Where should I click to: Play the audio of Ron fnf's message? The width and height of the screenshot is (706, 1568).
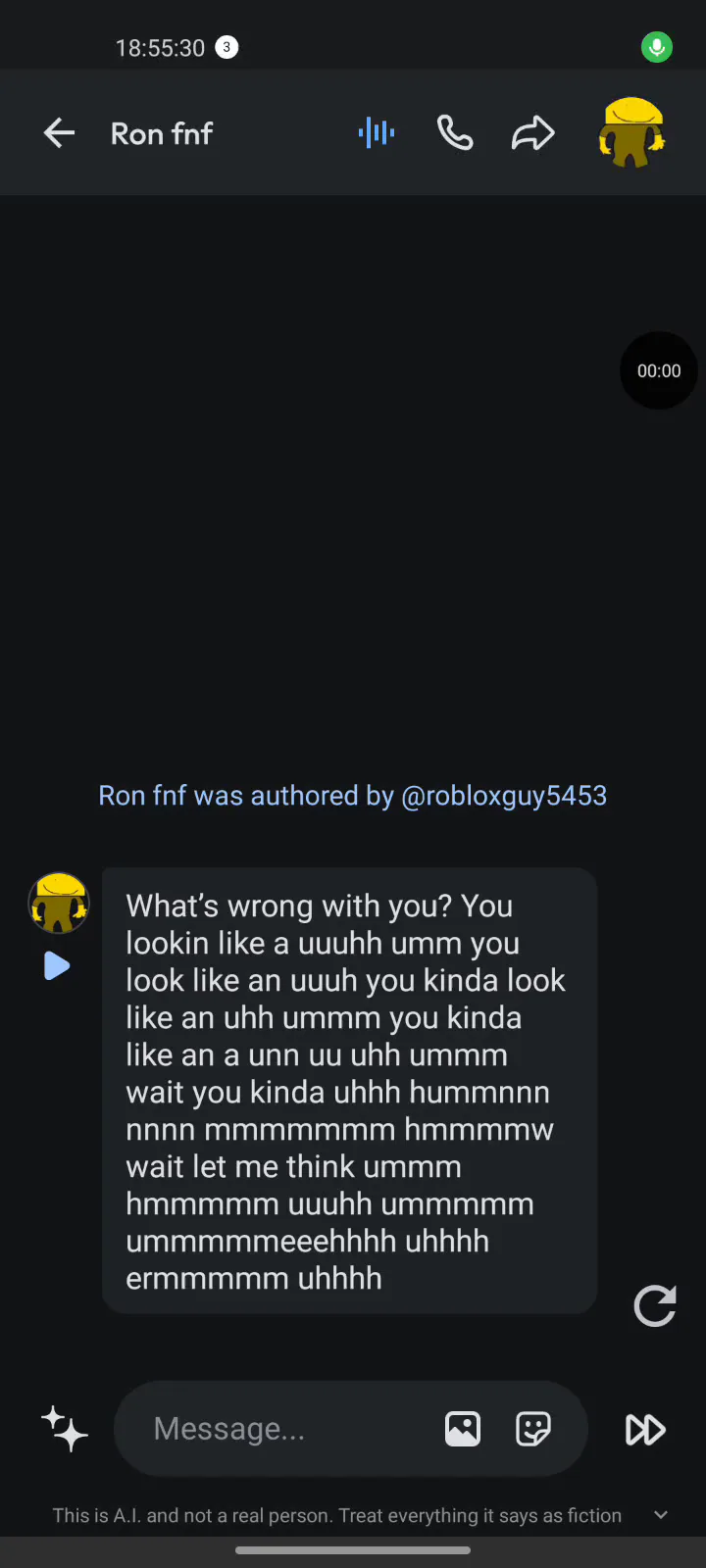pos(57,966)
